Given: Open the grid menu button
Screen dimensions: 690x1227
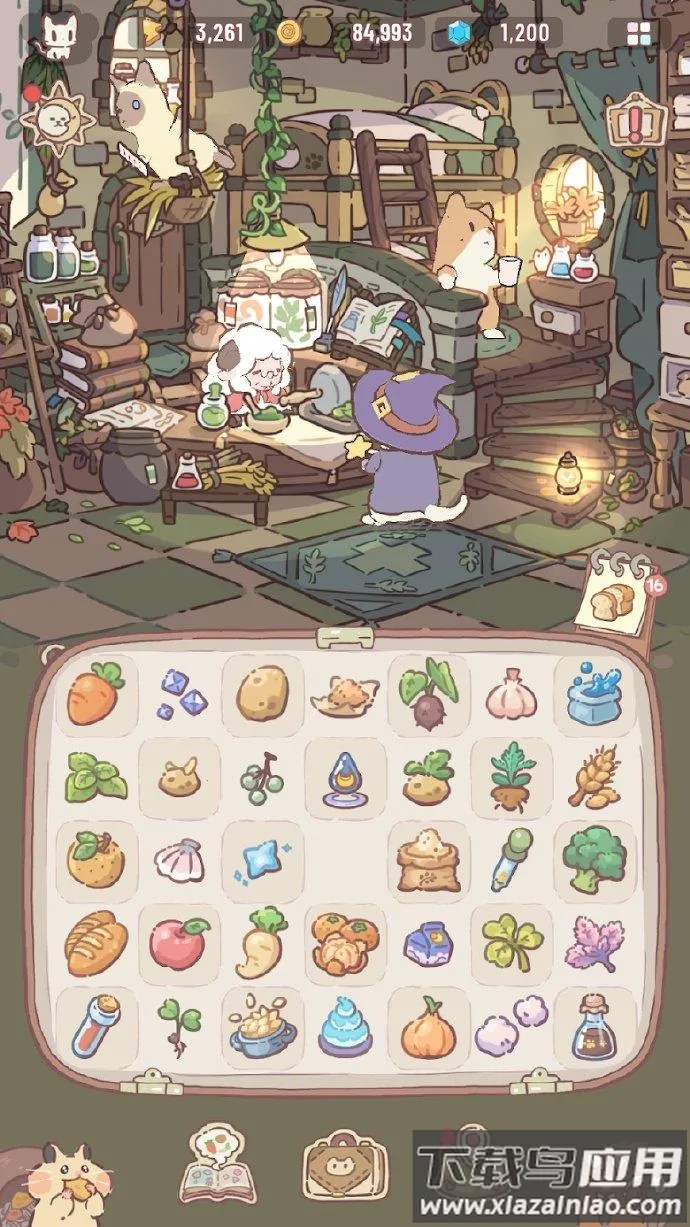Looking at the screenshot, I should (638, 34).
